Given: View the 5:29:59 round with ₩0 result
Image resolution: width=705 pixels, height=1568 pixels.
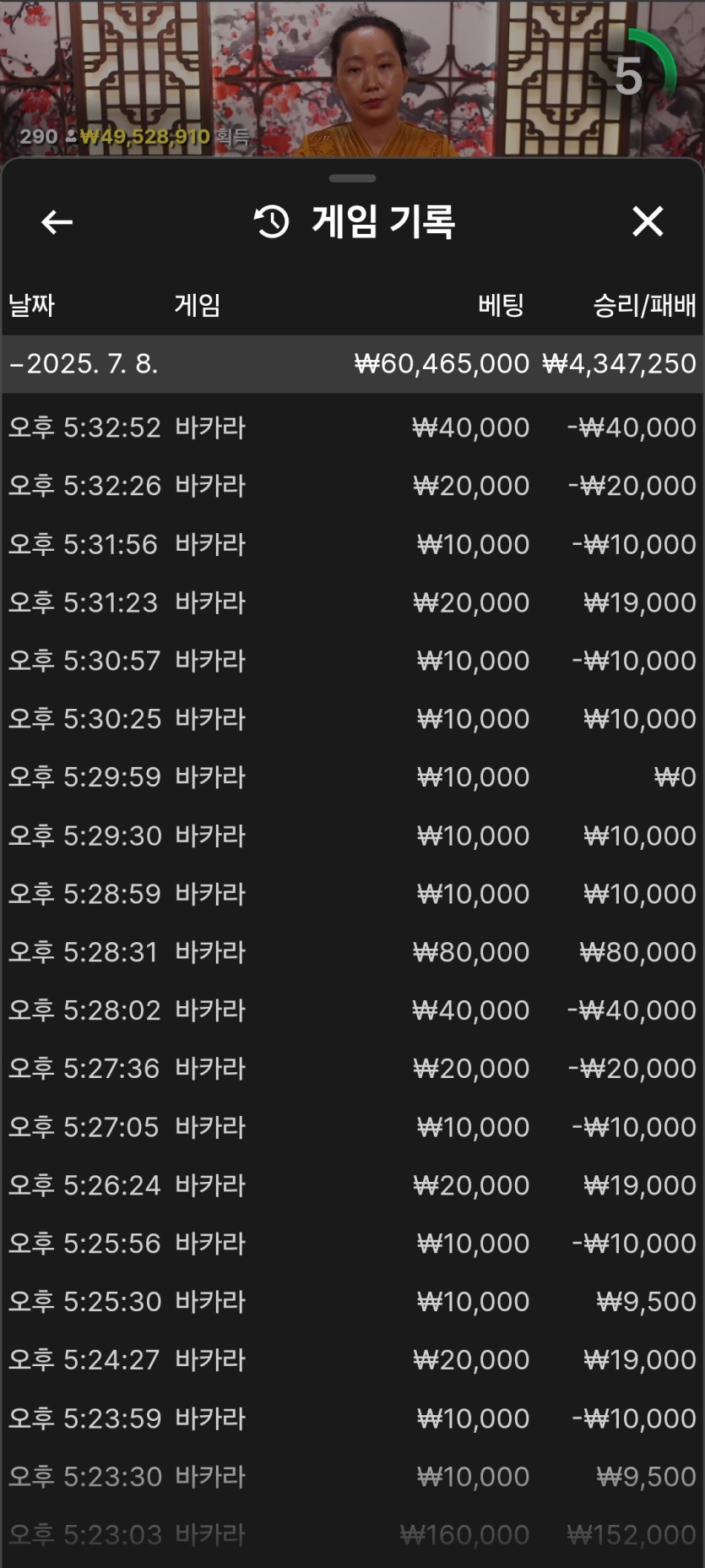Looking at the screenshot, I should point(352,777).
